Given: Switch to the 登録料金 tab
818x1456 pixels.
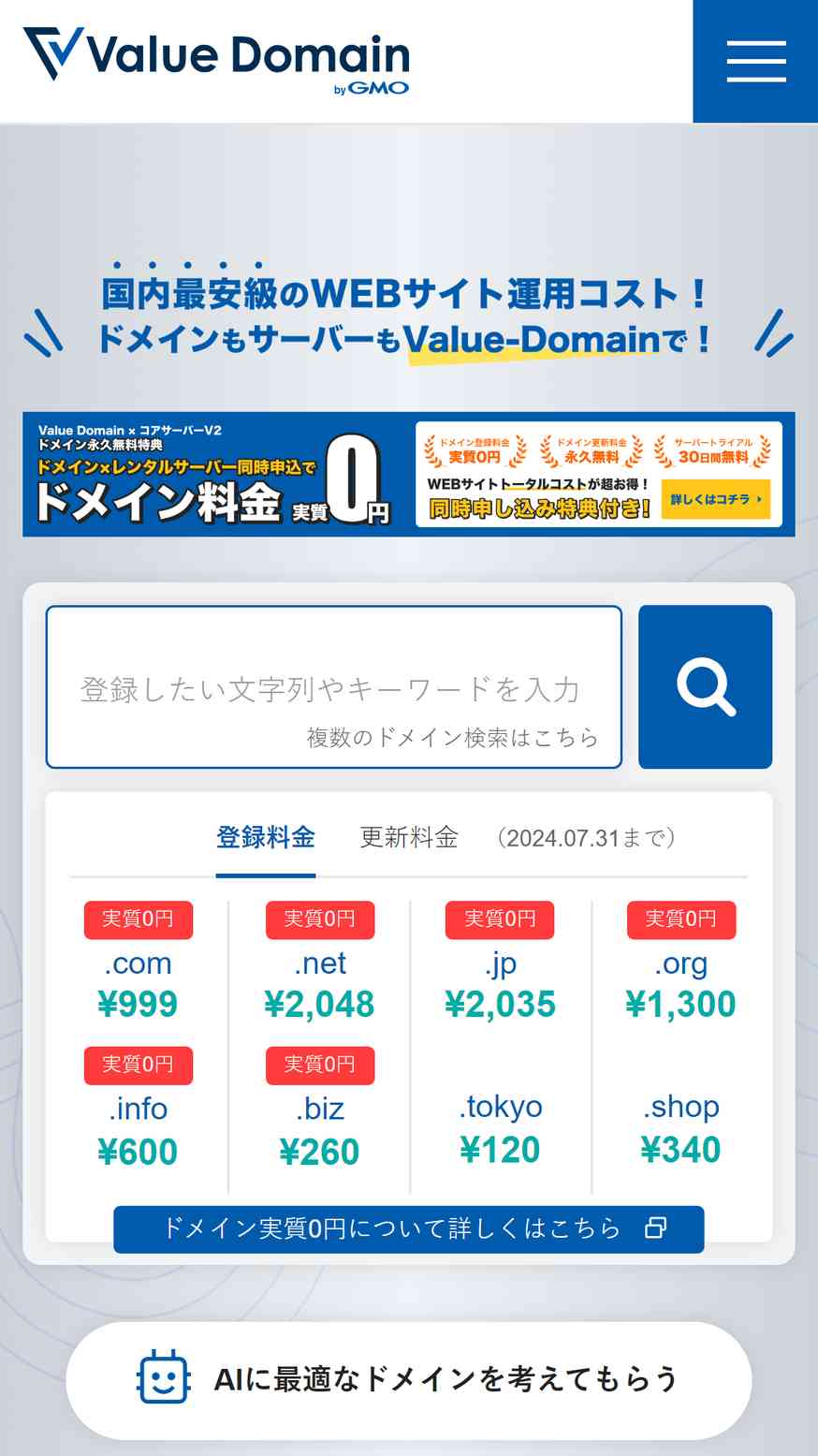Looking at the screenshot, I should [x=266, y=837].
